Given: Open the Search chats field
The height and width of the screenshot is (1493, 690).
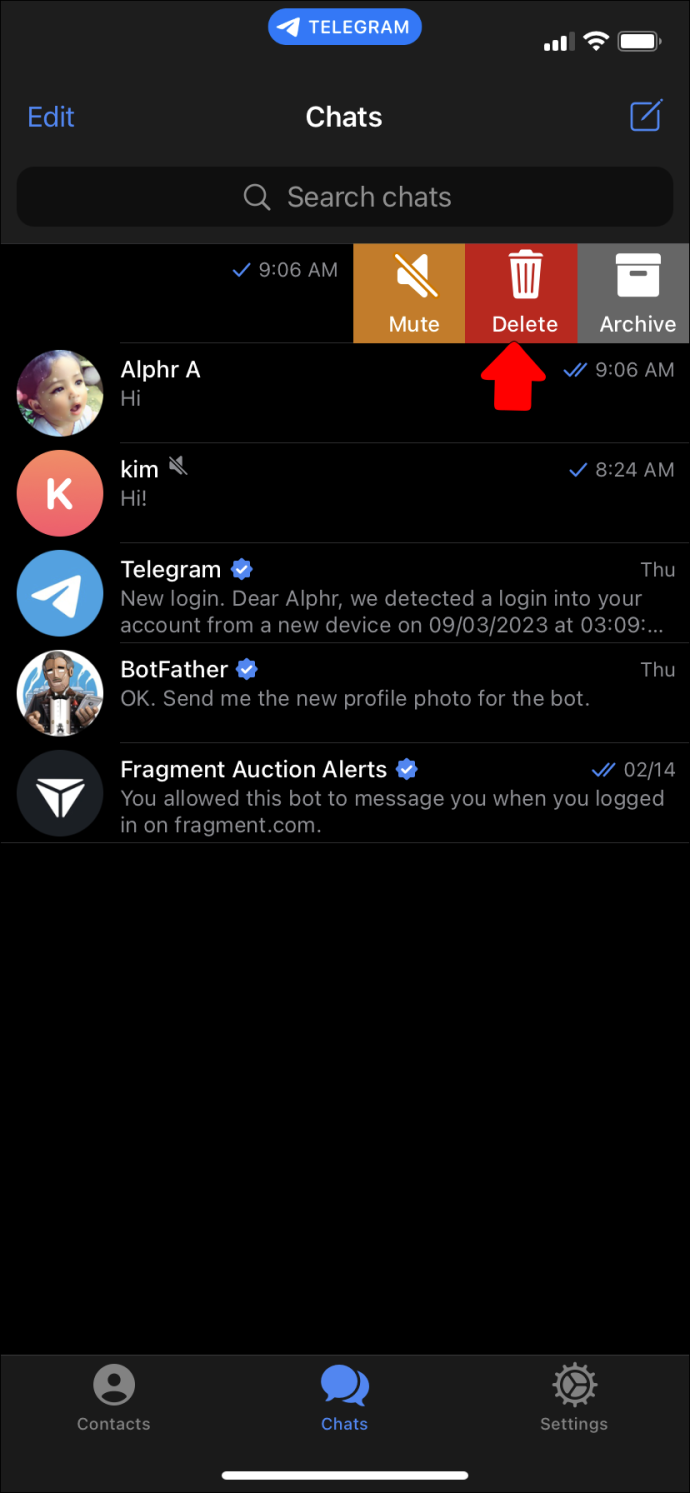Looking at the screenshot, I should (345, 197).
